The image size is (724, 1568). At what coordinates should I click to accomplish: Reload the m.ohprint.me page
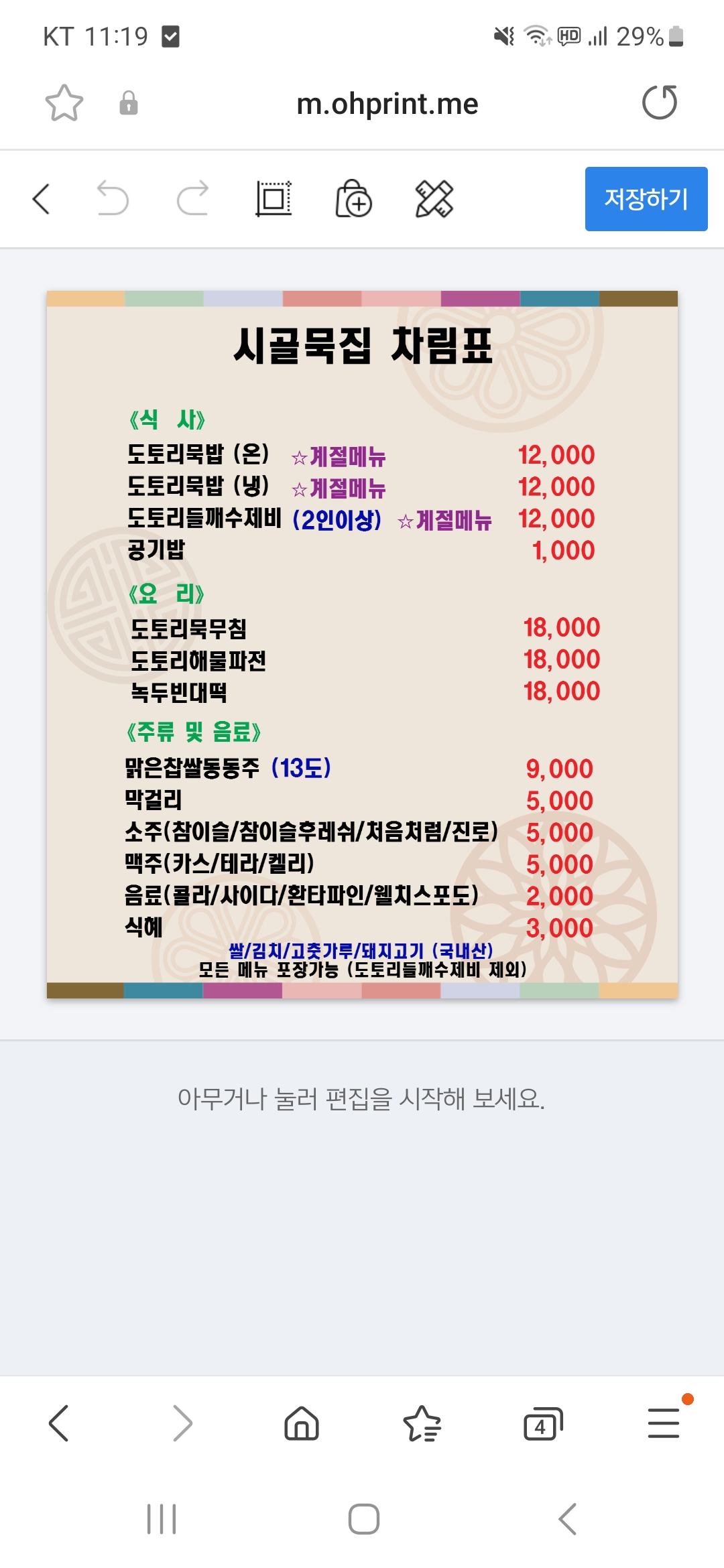660,103
